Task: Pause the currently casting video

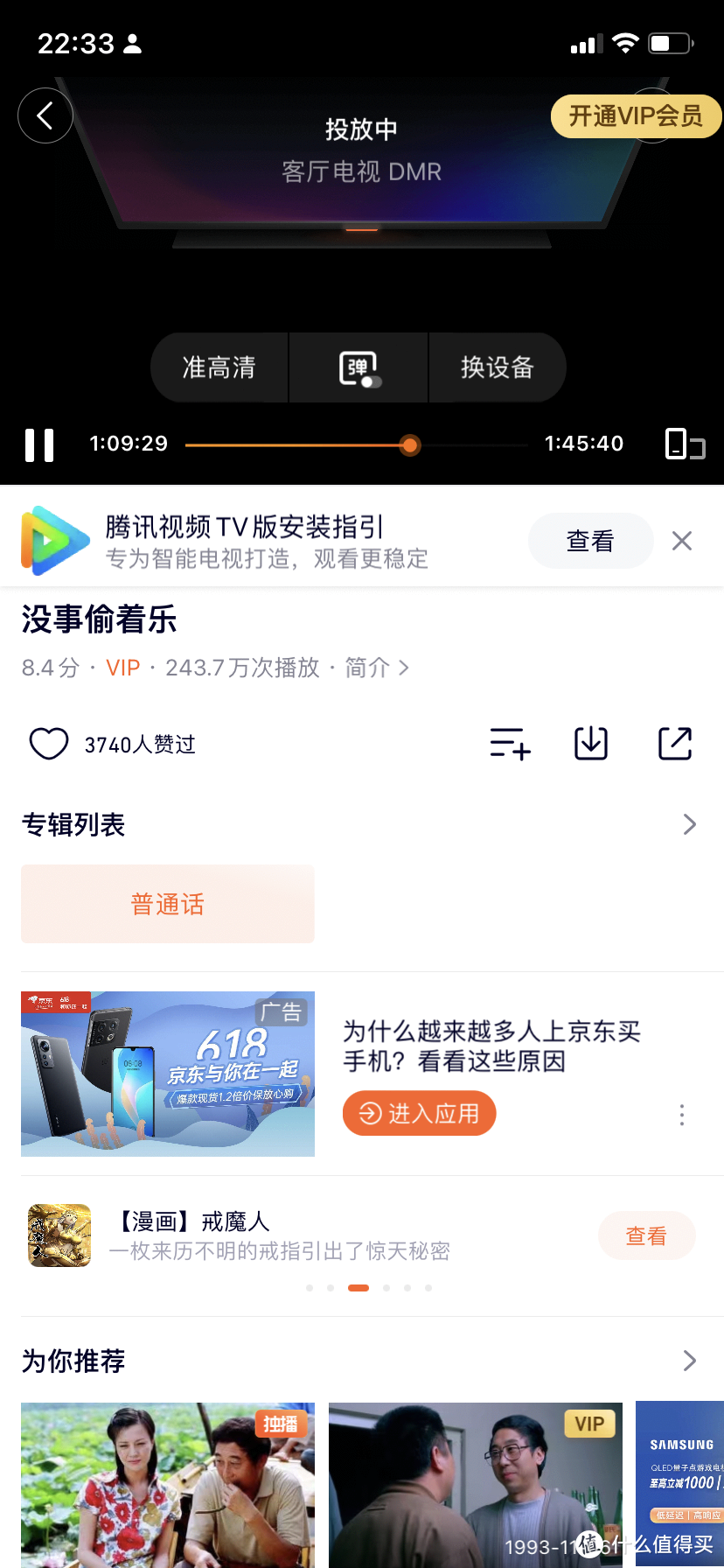Action: [x=38, y=445]
